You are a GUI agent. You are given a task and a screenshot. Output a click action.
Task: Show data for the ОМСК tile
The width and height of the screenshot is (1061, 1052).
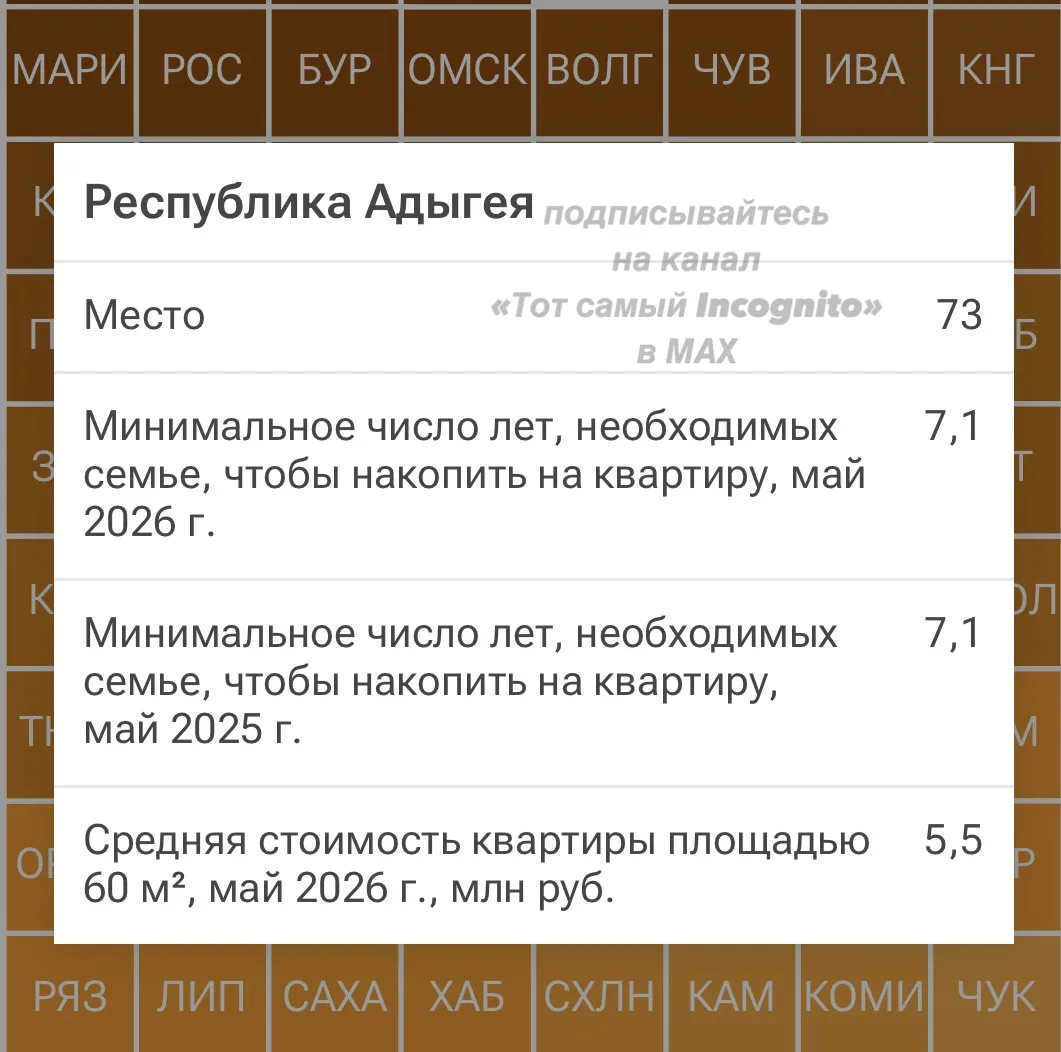pyautogui.click(x=468, y=72)
